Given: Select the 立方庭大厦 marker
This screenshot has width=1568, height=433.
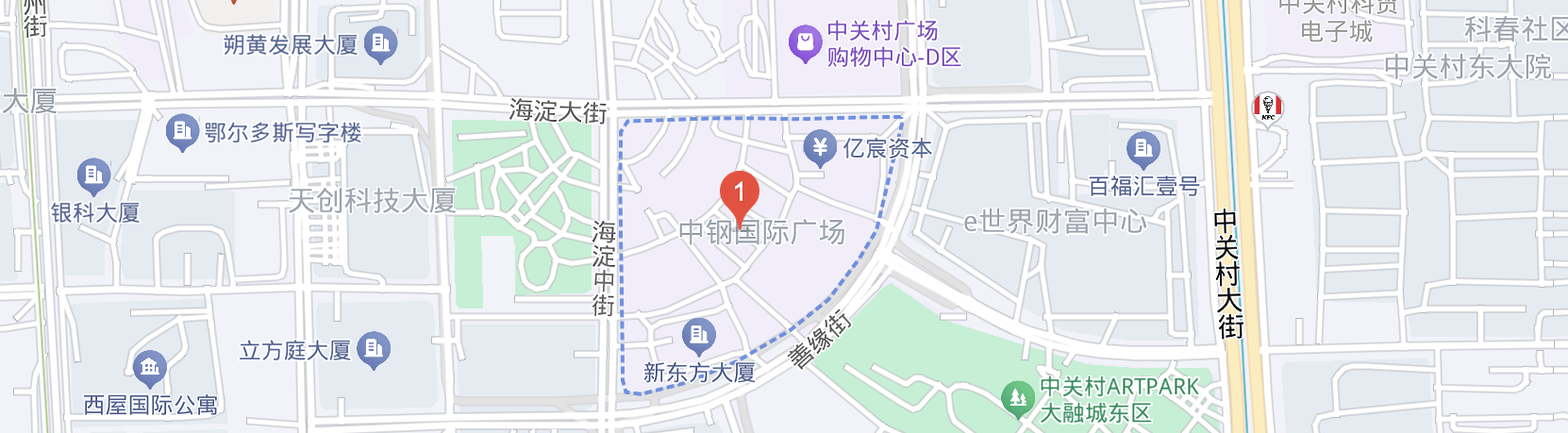Looking at the screenshot, I should pos(375,349).
